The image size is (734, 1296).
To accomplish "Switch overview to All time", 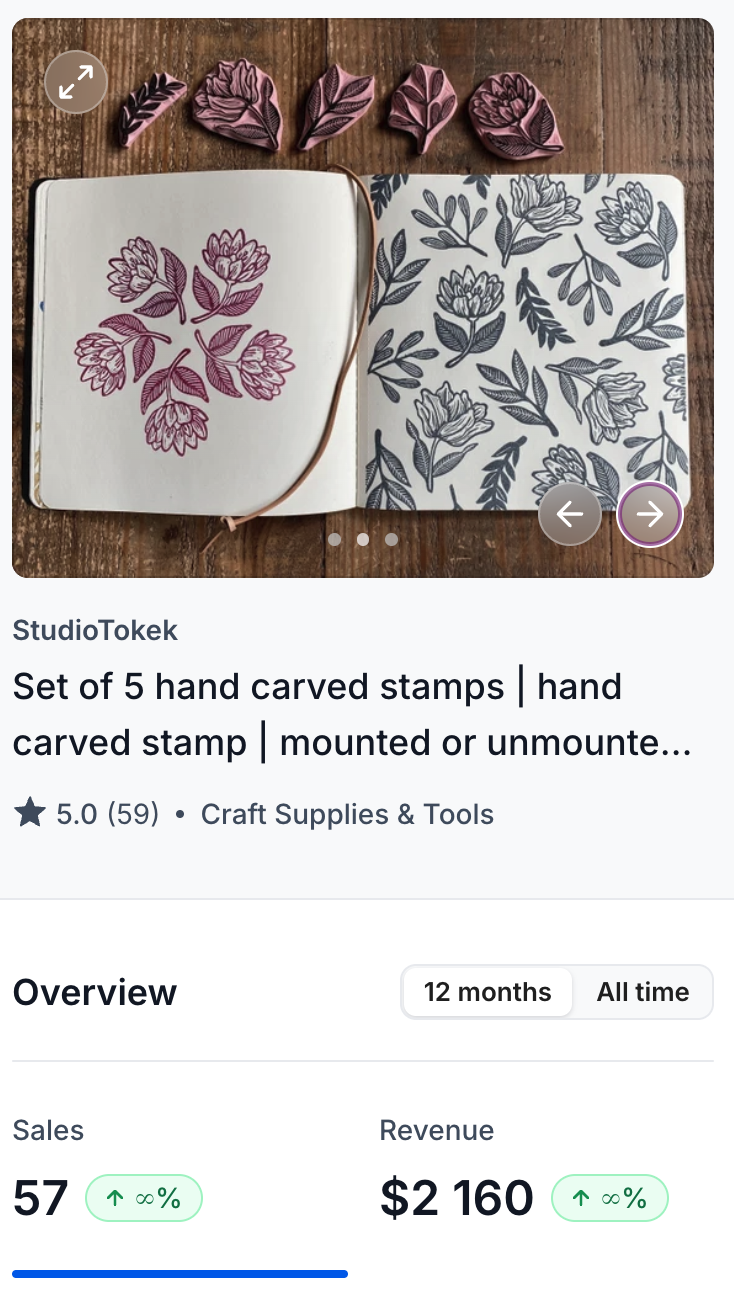I will (x=643, y=992).
